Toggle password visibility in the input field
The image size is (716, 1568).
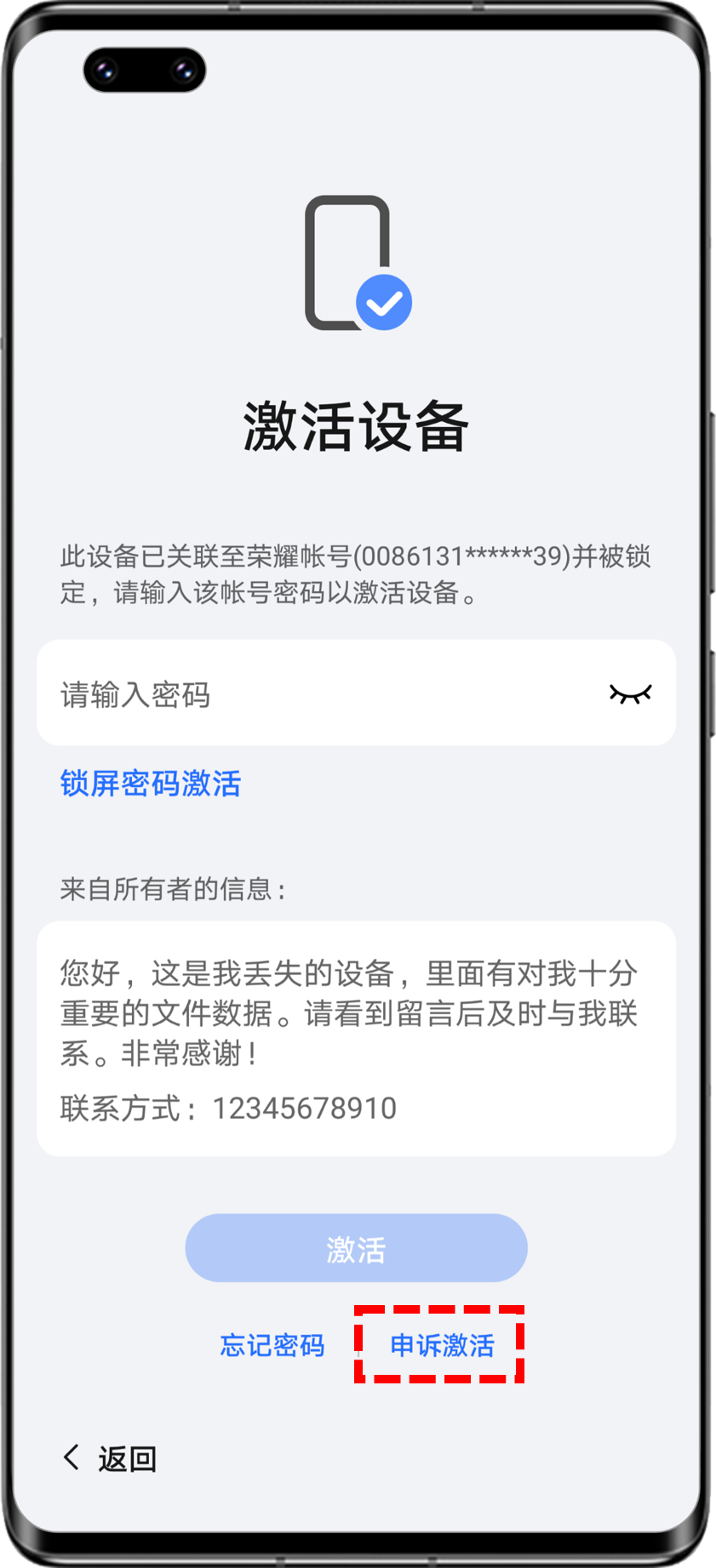(630, 693)
